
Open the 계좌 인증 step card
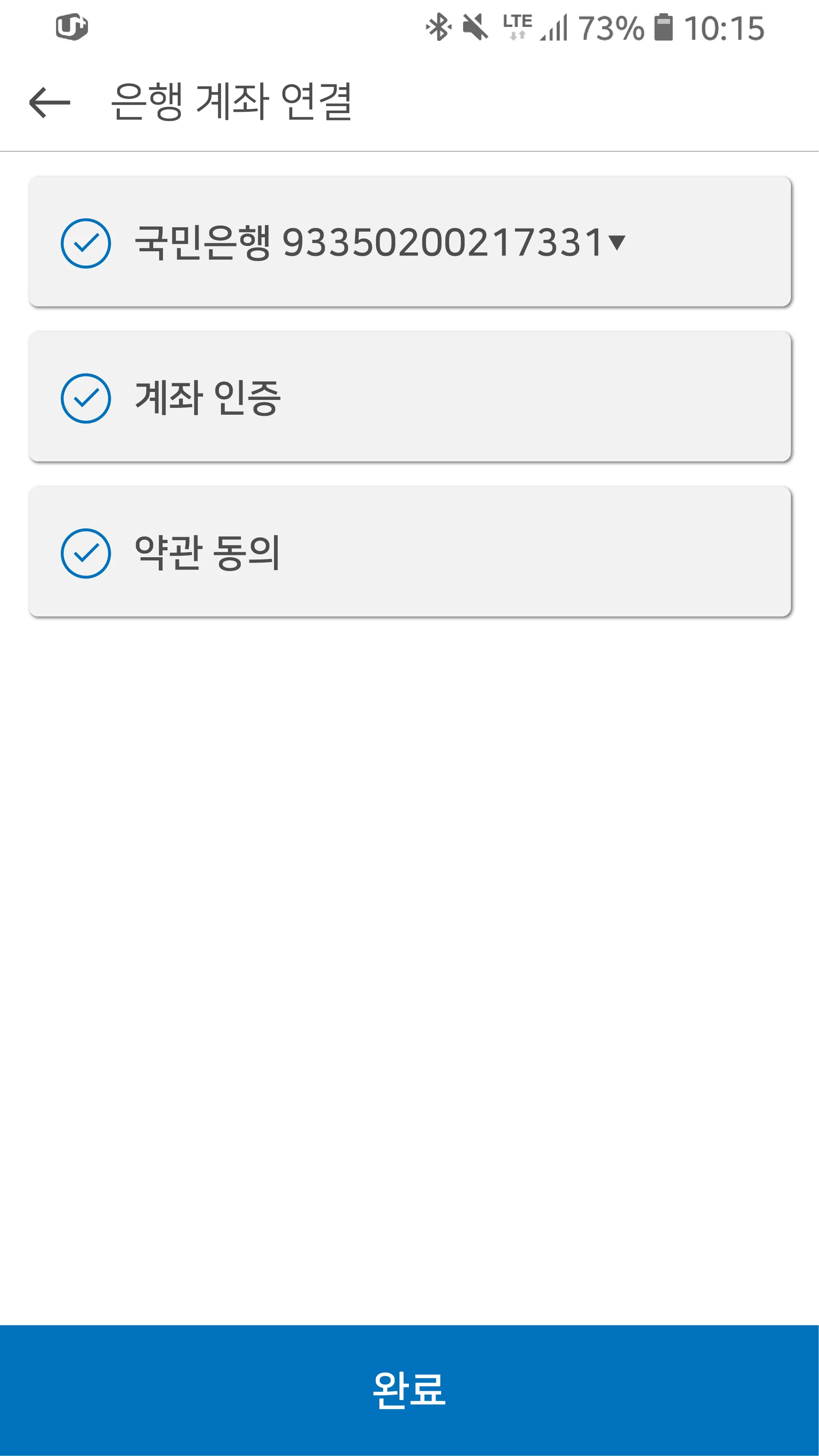(x=409, y=397)
